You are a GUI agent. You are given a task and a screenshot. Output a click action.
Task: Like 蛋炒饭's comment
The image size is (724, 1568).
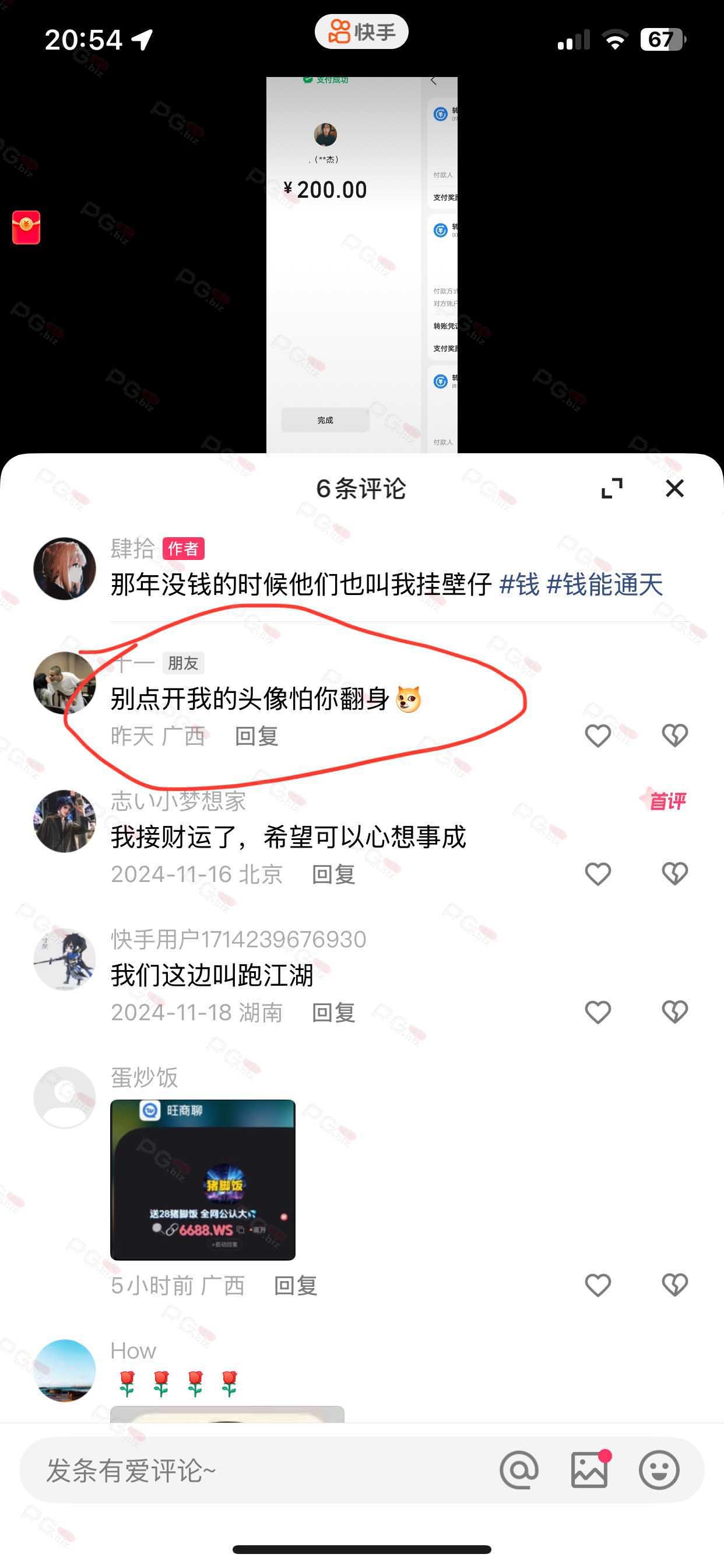coord(598,1286)
